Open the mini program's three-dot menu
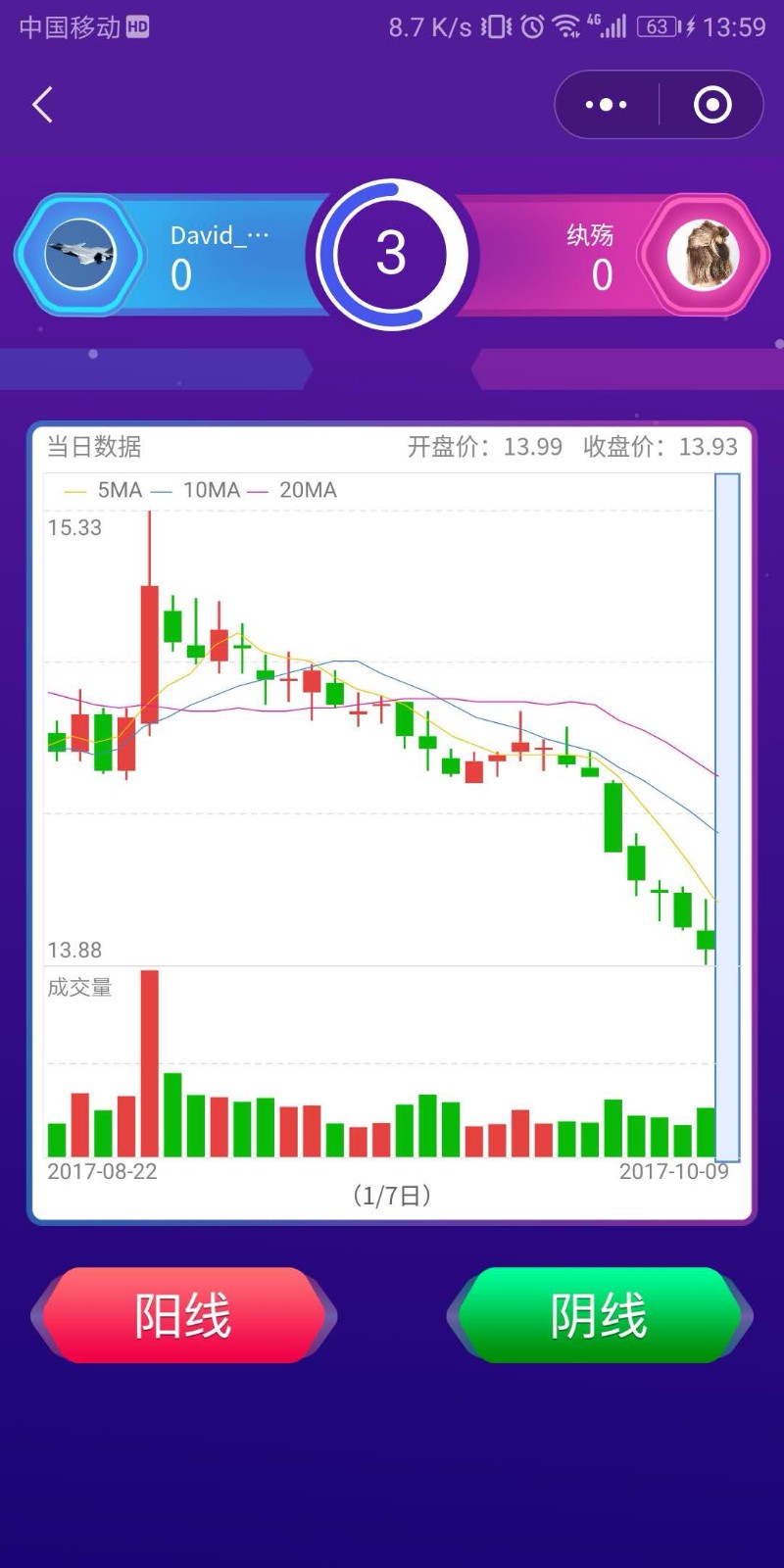784x1568 pixels. point(606,105)
